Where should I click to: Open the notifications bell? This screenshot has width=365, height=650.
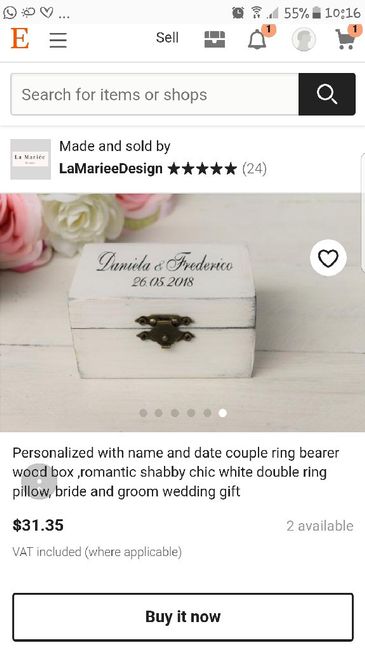[x=257, y=40]
